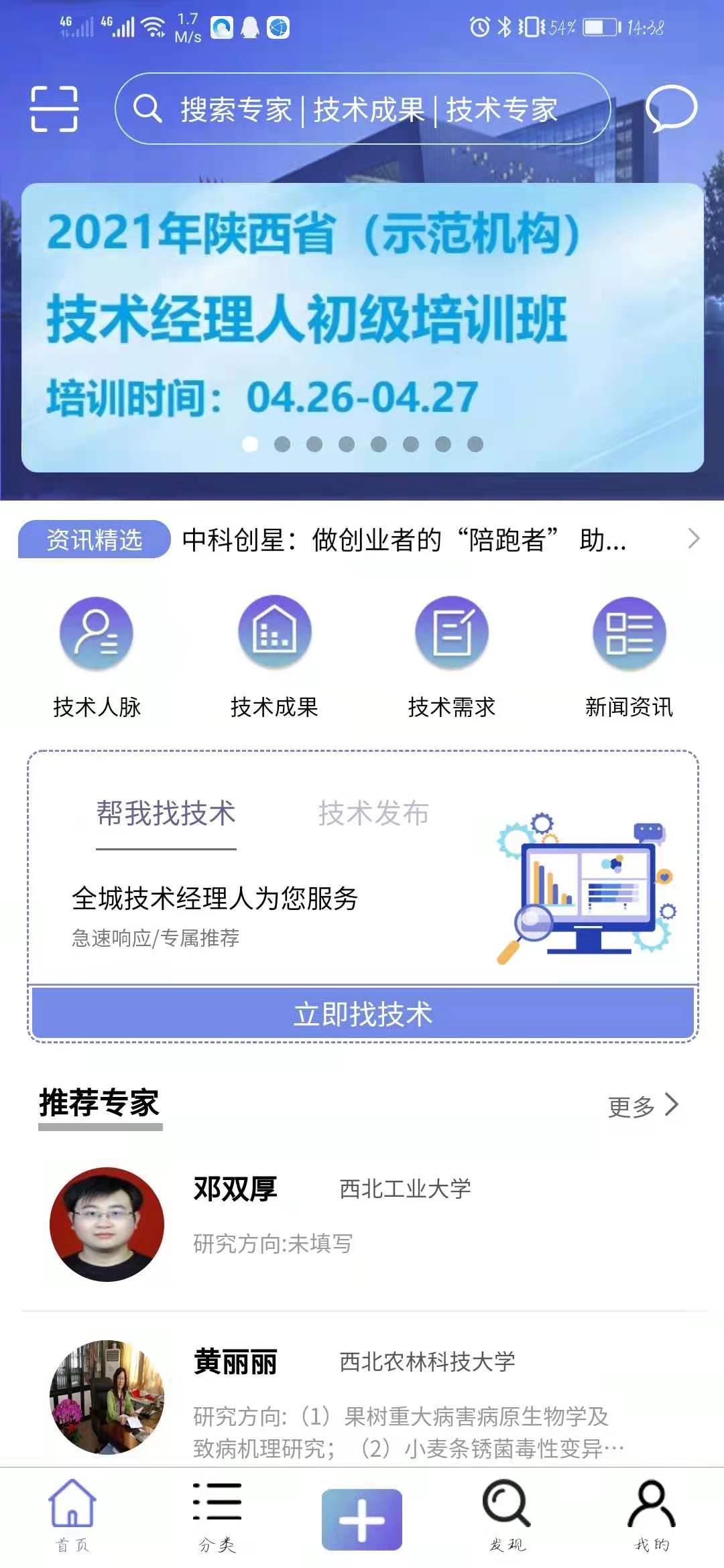
Task: Select the 帮我找技术 tab
Action: tap(166, 814)
